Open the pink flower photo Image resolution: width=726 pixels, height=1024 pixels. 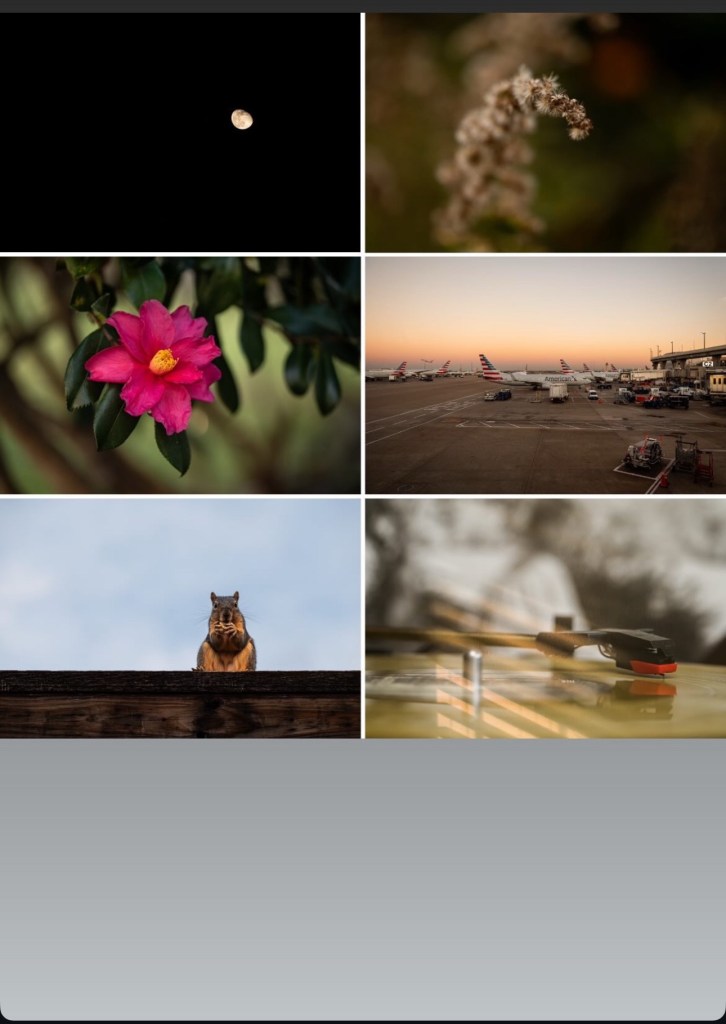[x=180, y=375]
